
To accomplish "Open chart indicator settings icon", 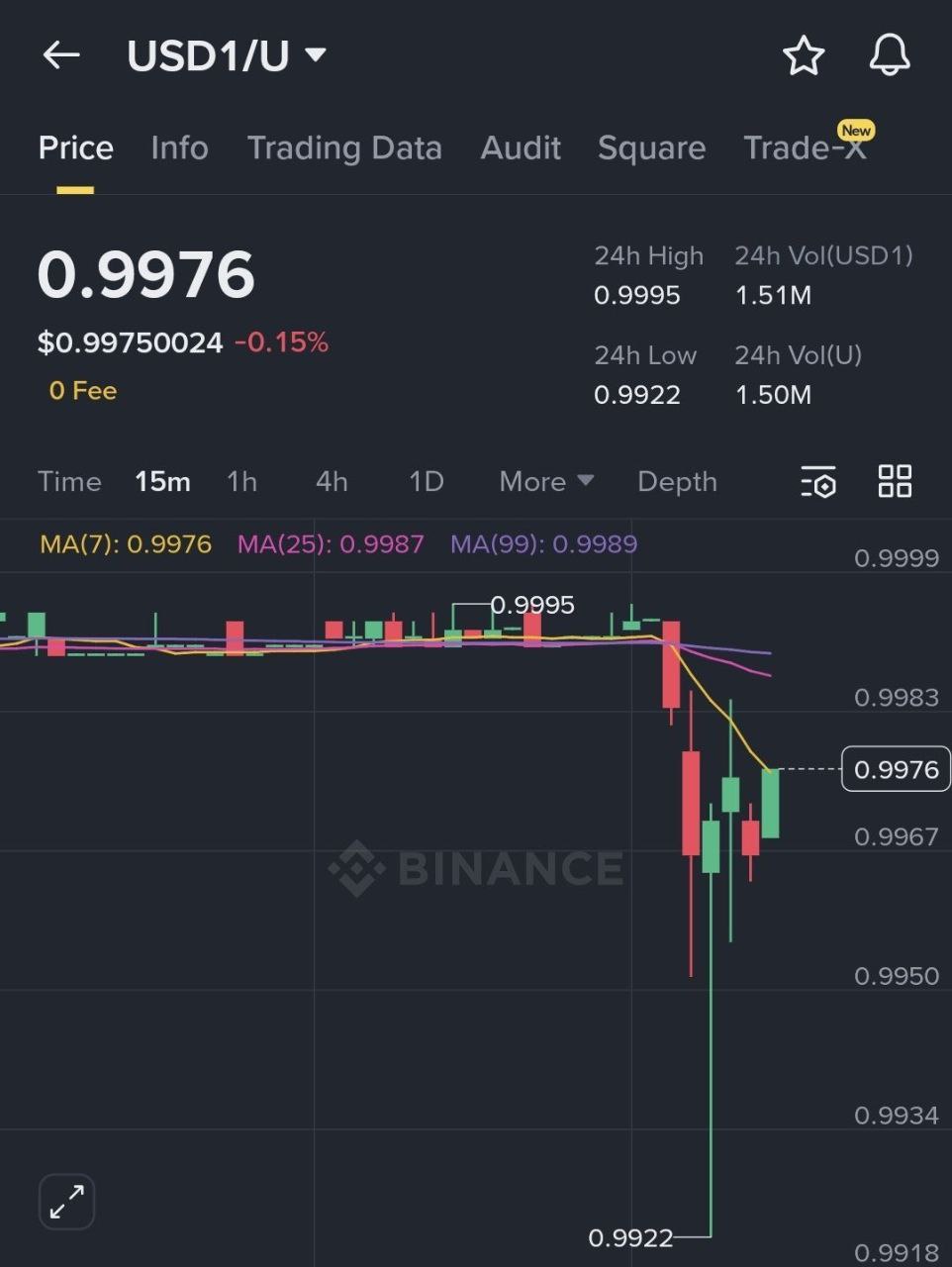I will (x=818, y=482).
